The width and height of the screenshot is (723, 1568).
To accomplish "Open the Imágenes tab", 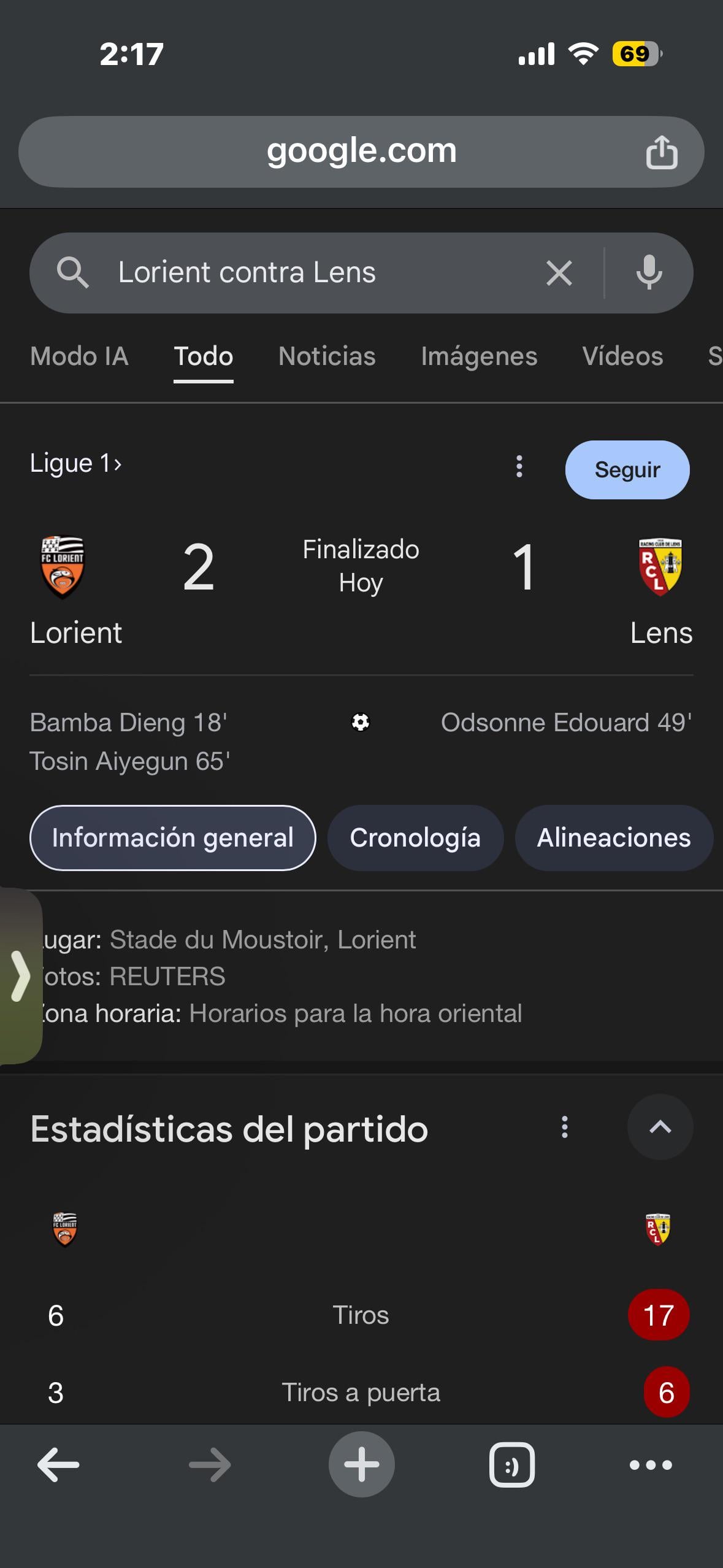I will tap(479, 356).
